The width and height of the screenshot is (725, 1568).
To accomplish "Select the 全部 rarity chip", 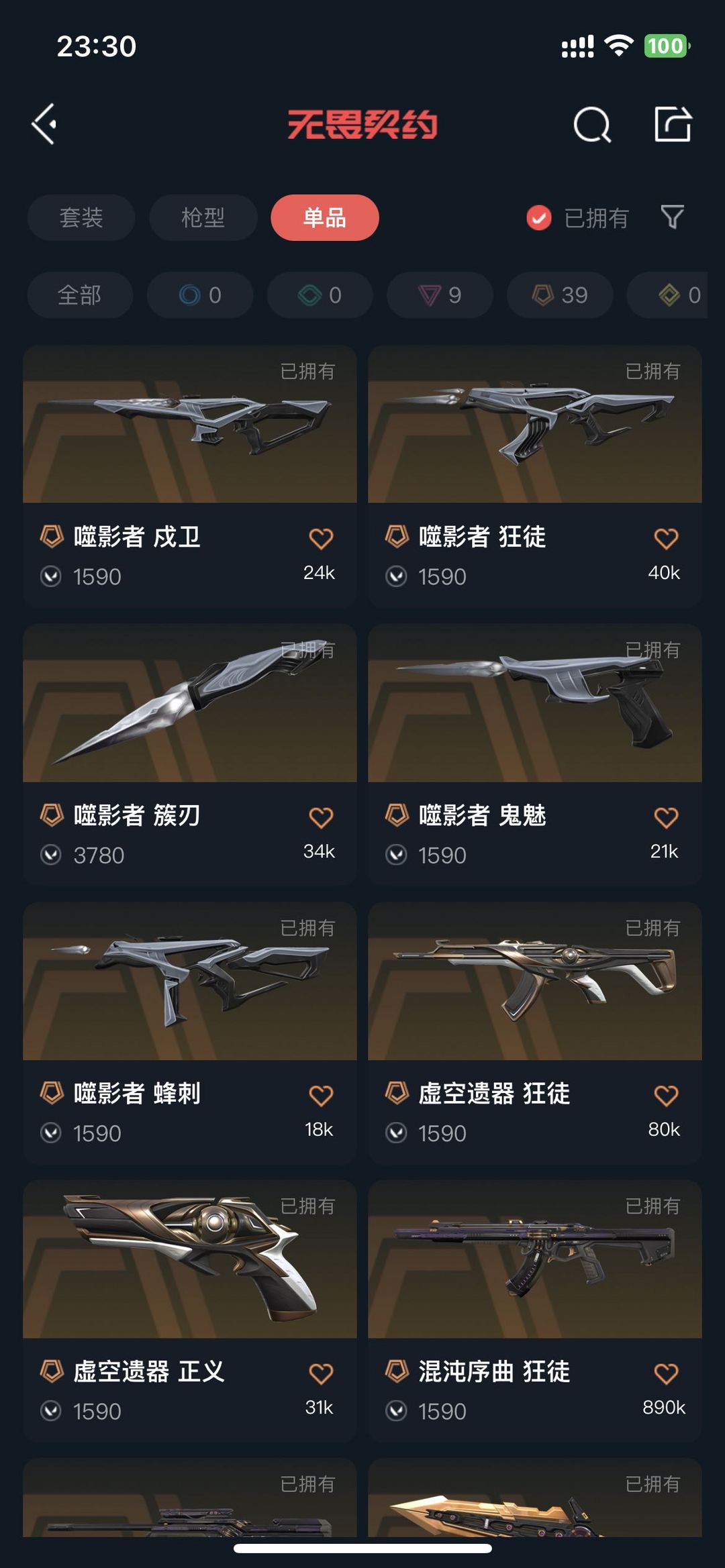I will point(80,295).
